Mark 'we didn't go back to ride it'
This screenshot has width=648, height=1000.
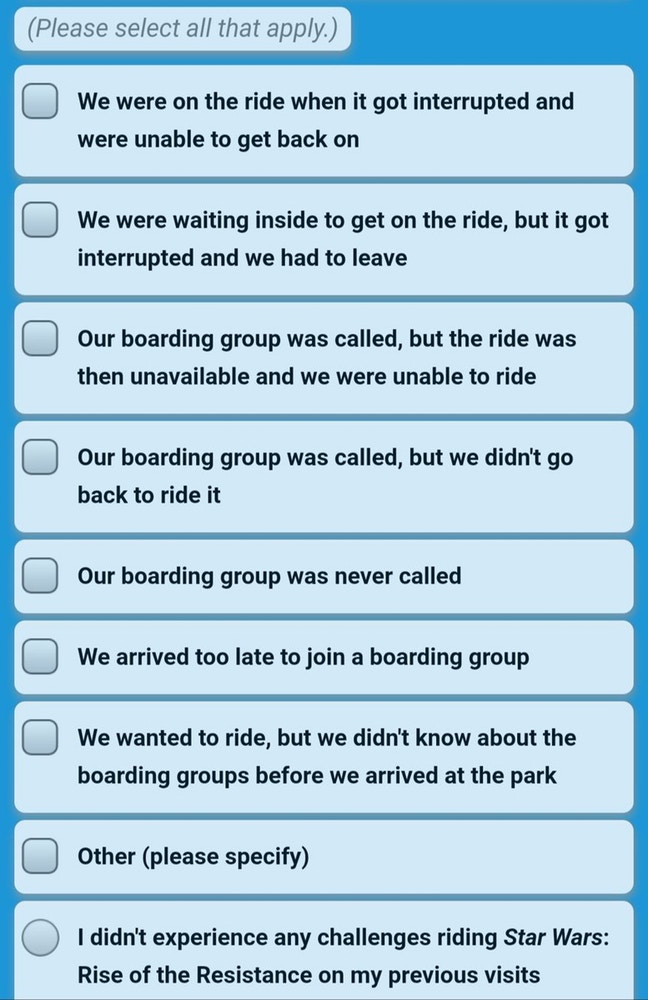coord(40,457)
